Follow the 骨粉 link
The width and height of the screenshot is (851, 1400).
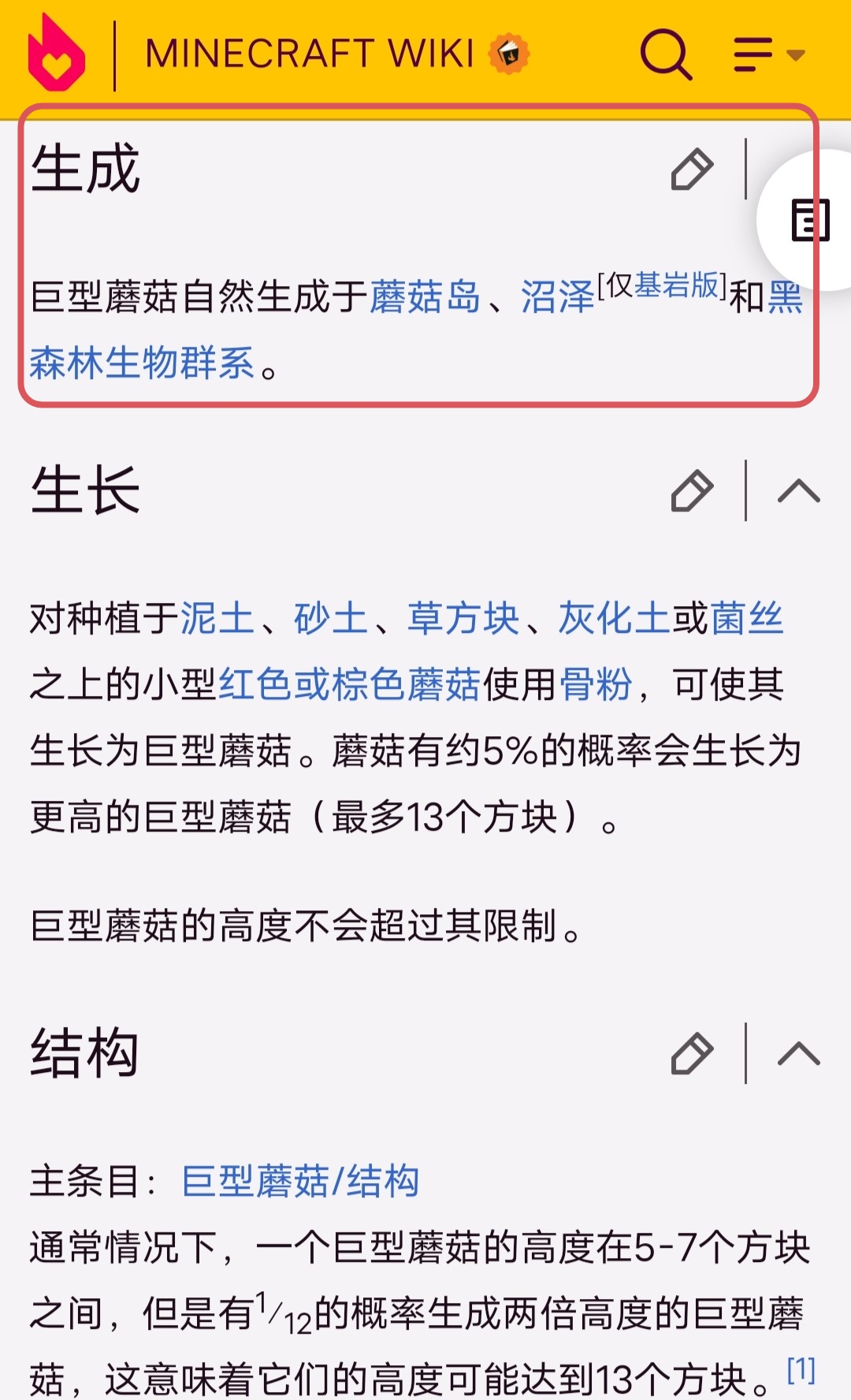(596, 684)
